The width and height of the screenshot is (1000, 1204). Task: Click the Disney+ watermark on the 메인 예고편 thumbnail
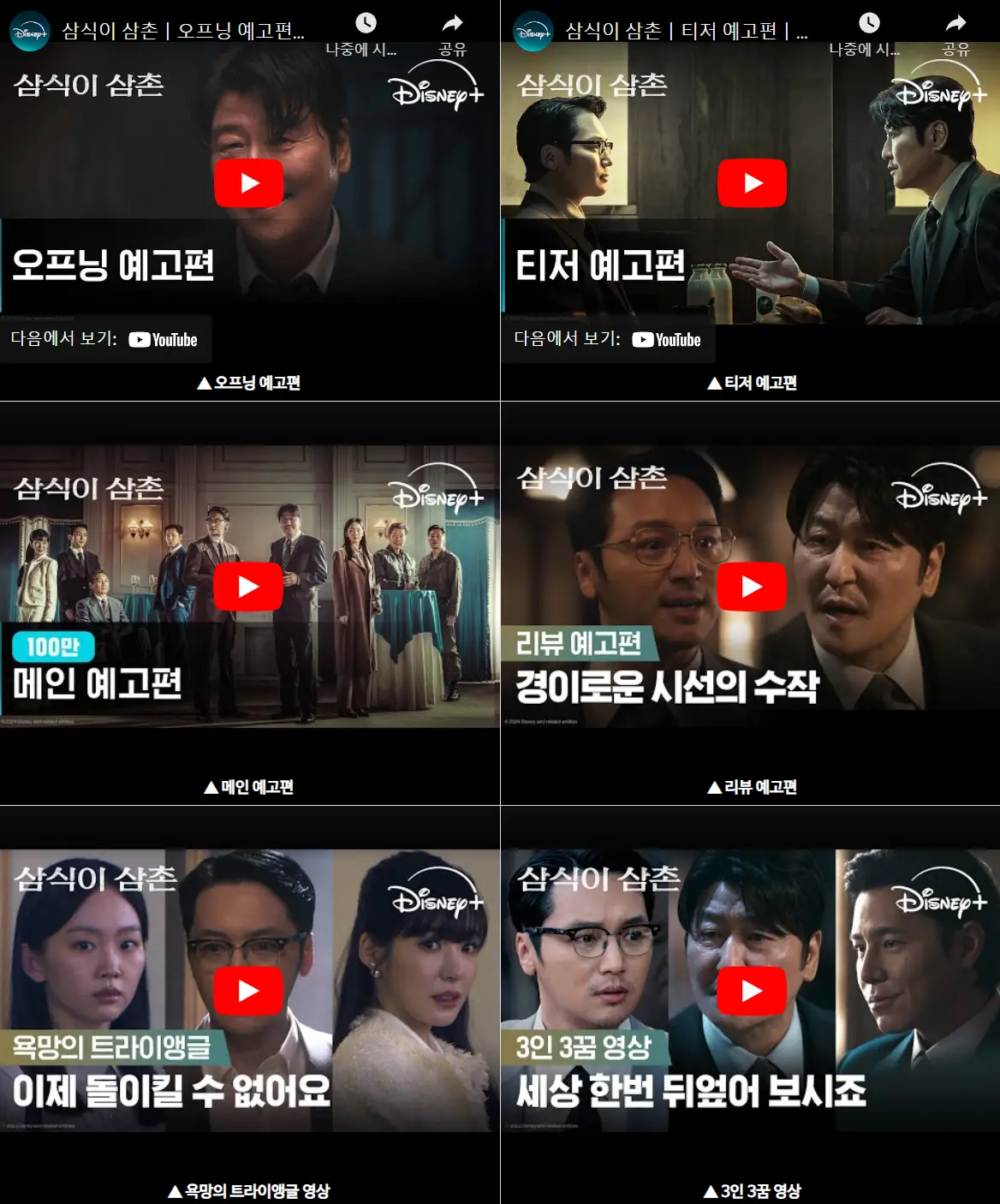(438, 495)
